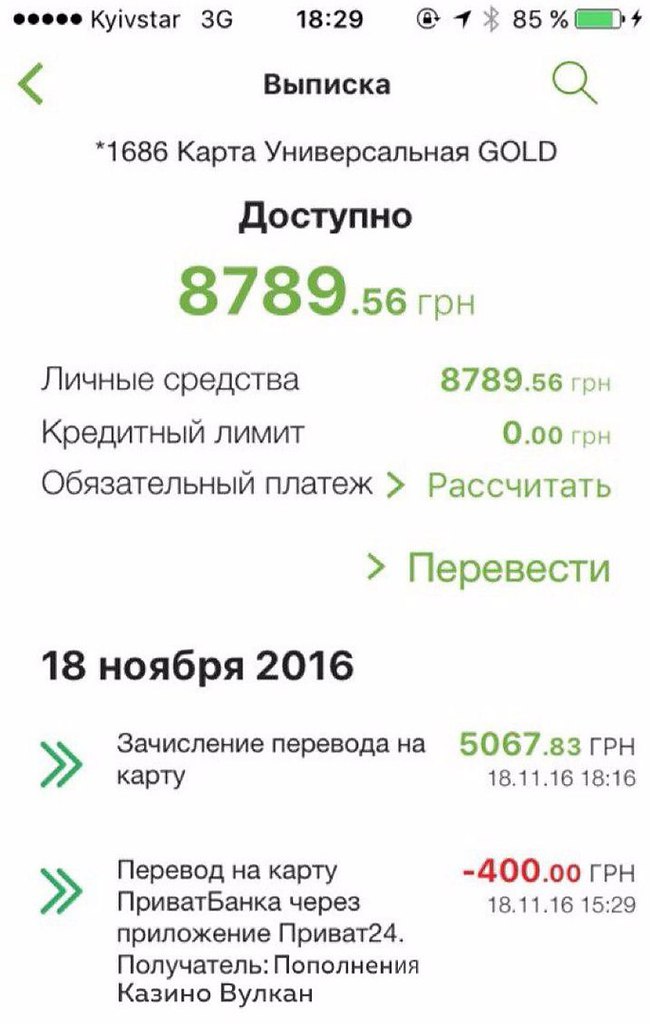Open search in the statement

click(x=574, y=84)
